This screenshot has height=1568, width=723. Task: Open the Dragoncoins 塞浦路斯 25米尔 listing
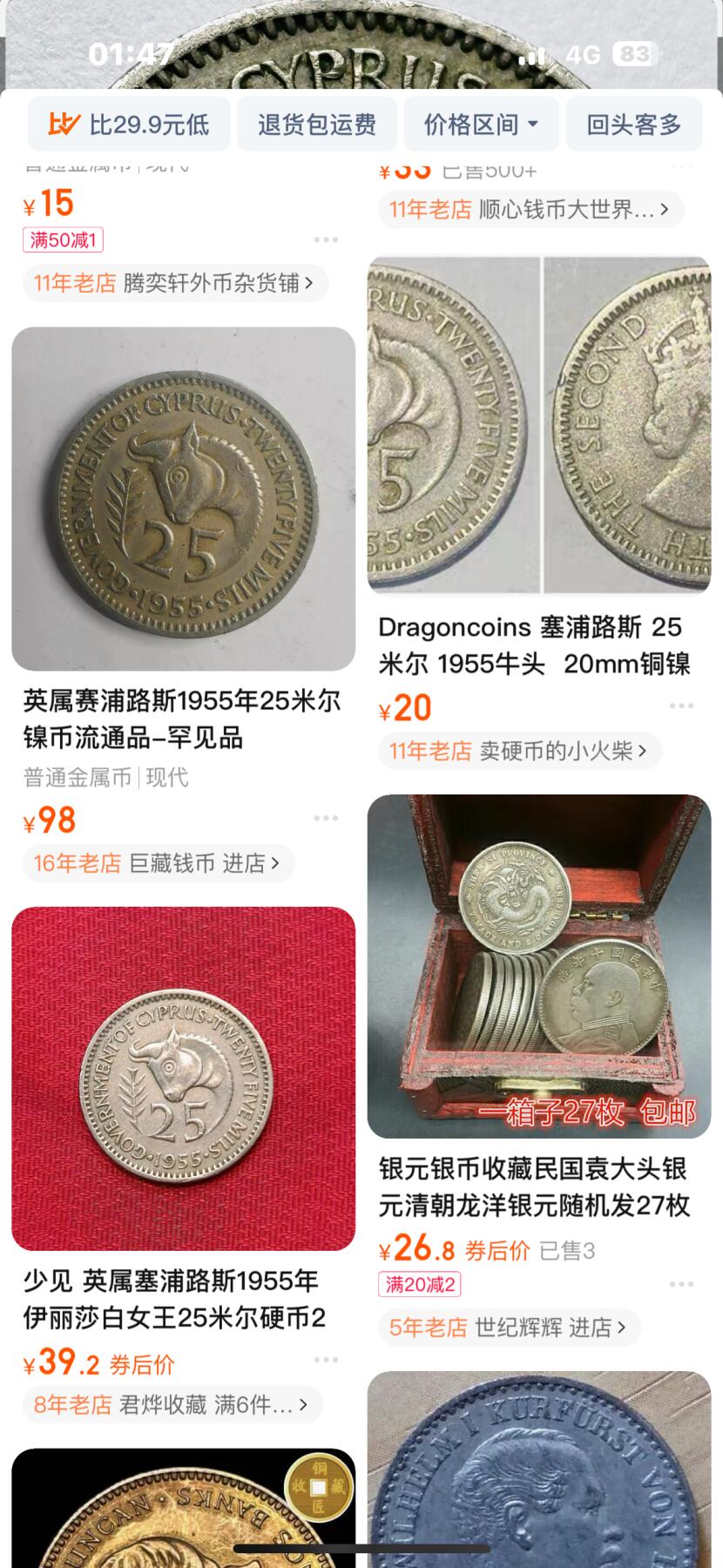click(538, 425)
